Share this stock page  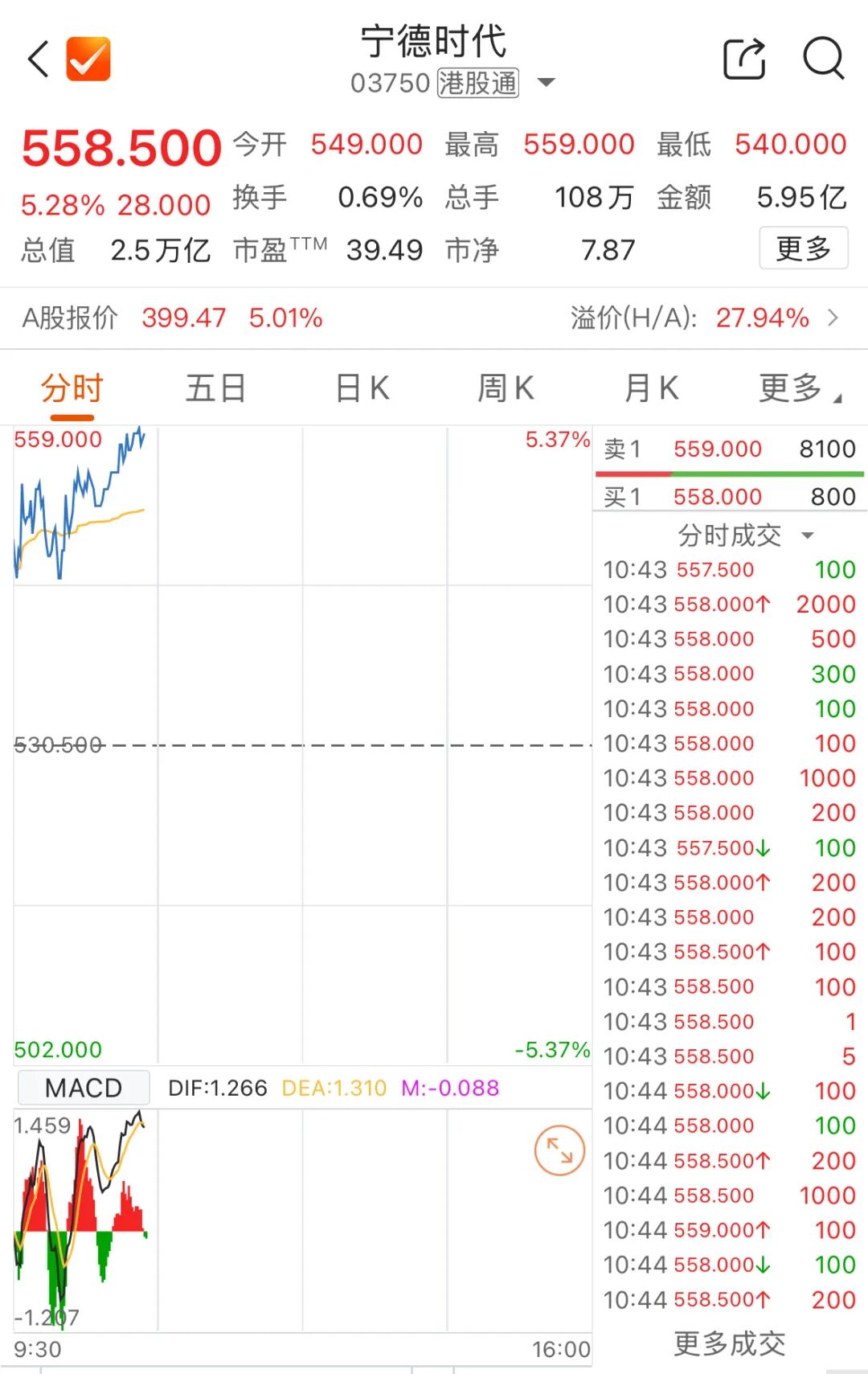744,59
